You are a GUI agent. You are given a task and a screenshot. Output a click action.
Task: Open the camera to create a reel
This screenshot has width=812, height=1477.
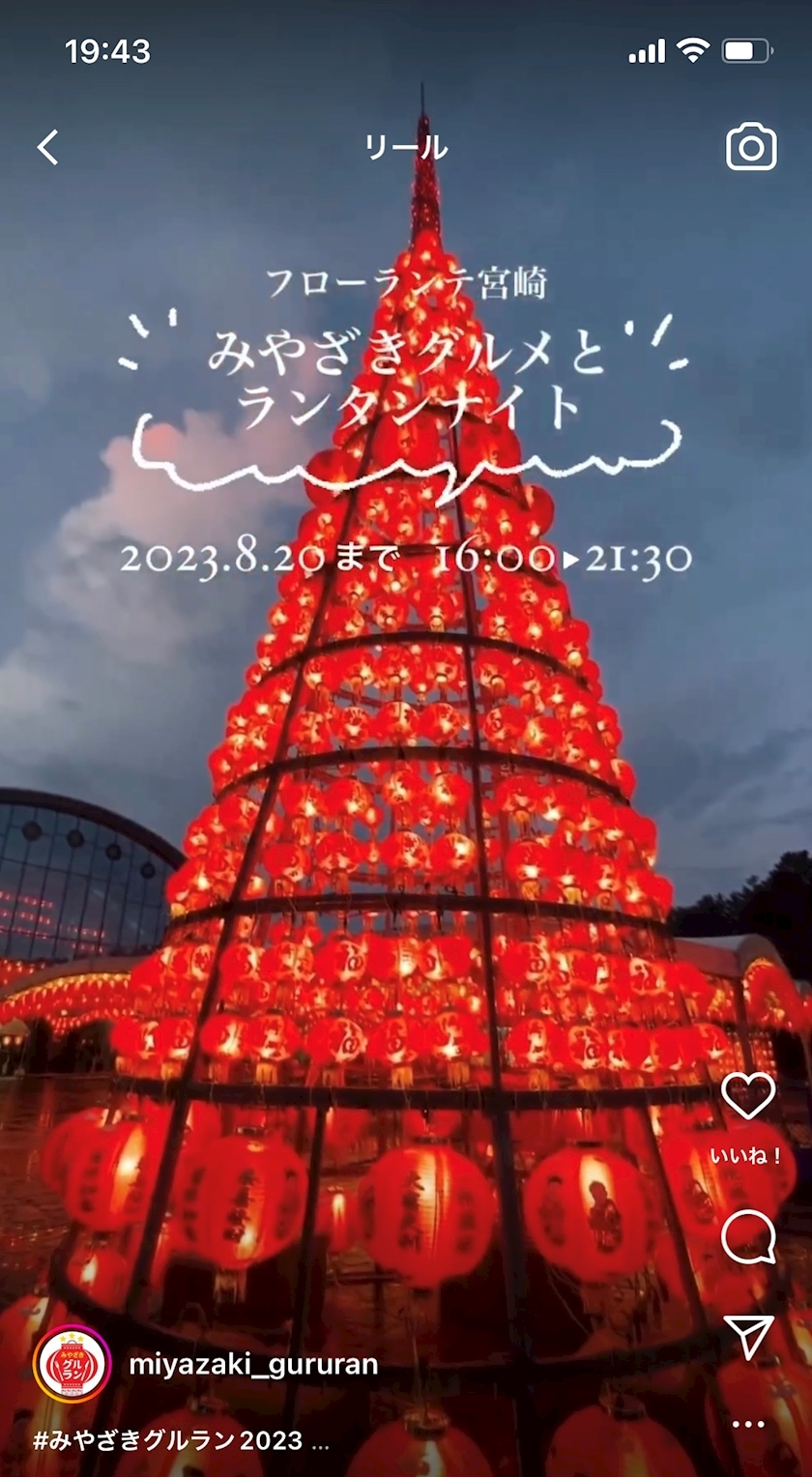click(751, 147)
